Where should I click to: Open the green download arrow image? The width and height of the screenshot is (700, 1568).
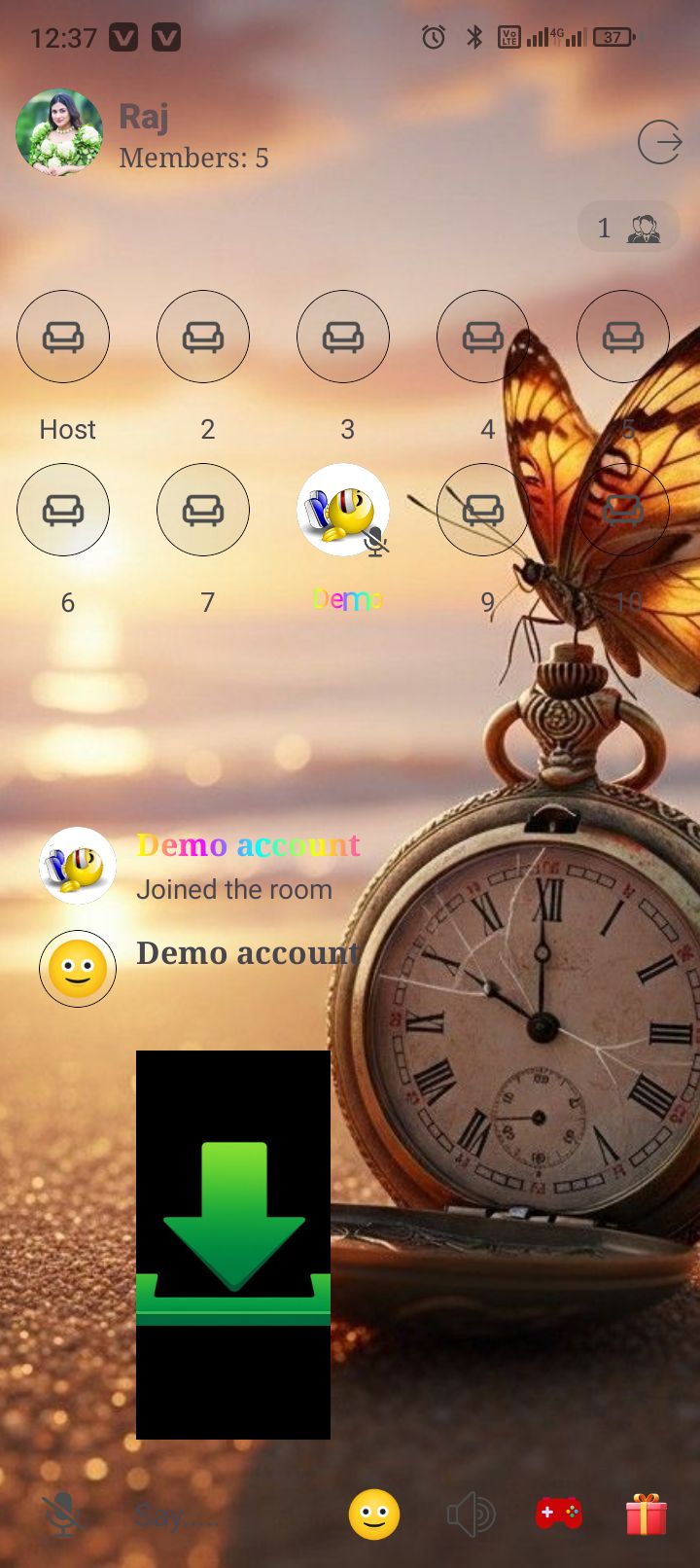click(233, 1244)
